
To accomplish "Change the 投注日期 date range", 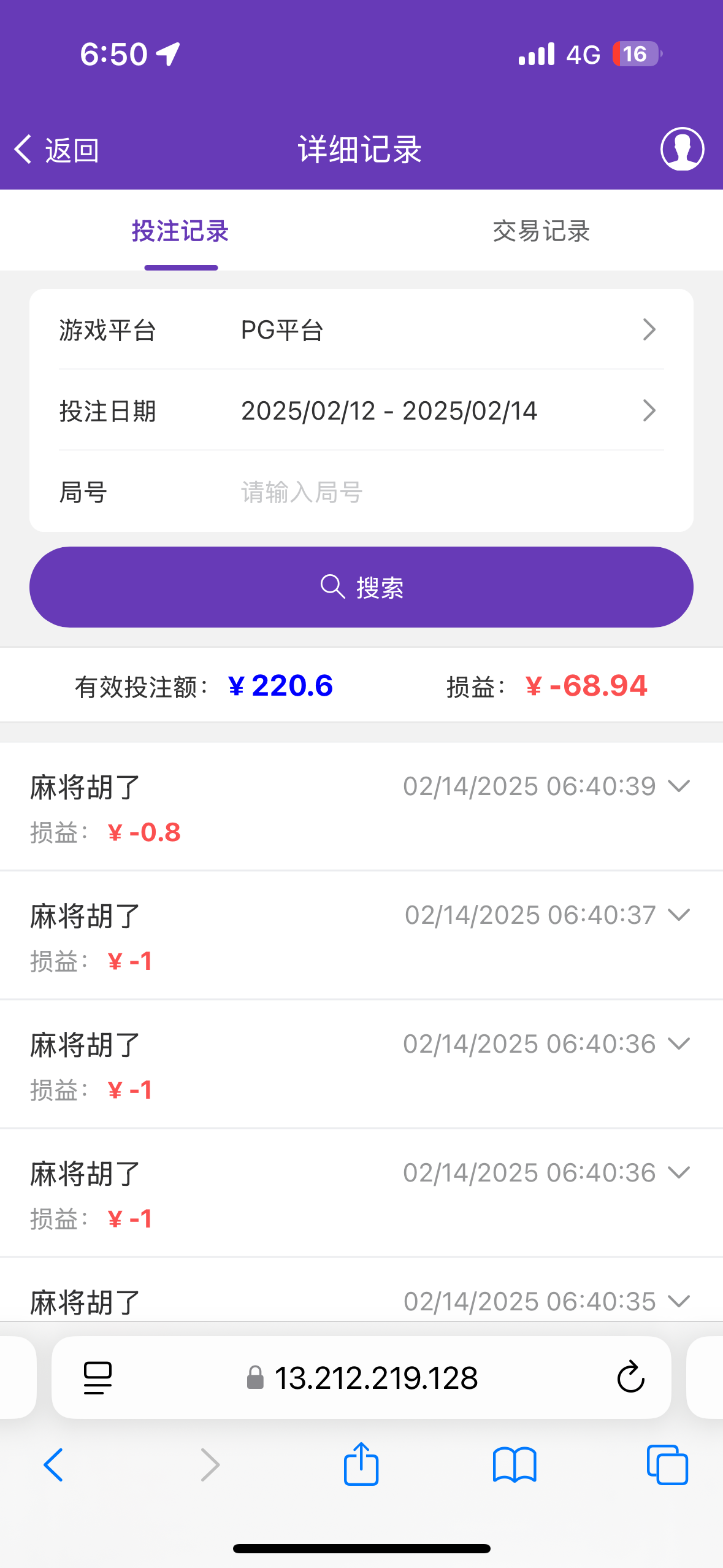I will click(361, 410).
